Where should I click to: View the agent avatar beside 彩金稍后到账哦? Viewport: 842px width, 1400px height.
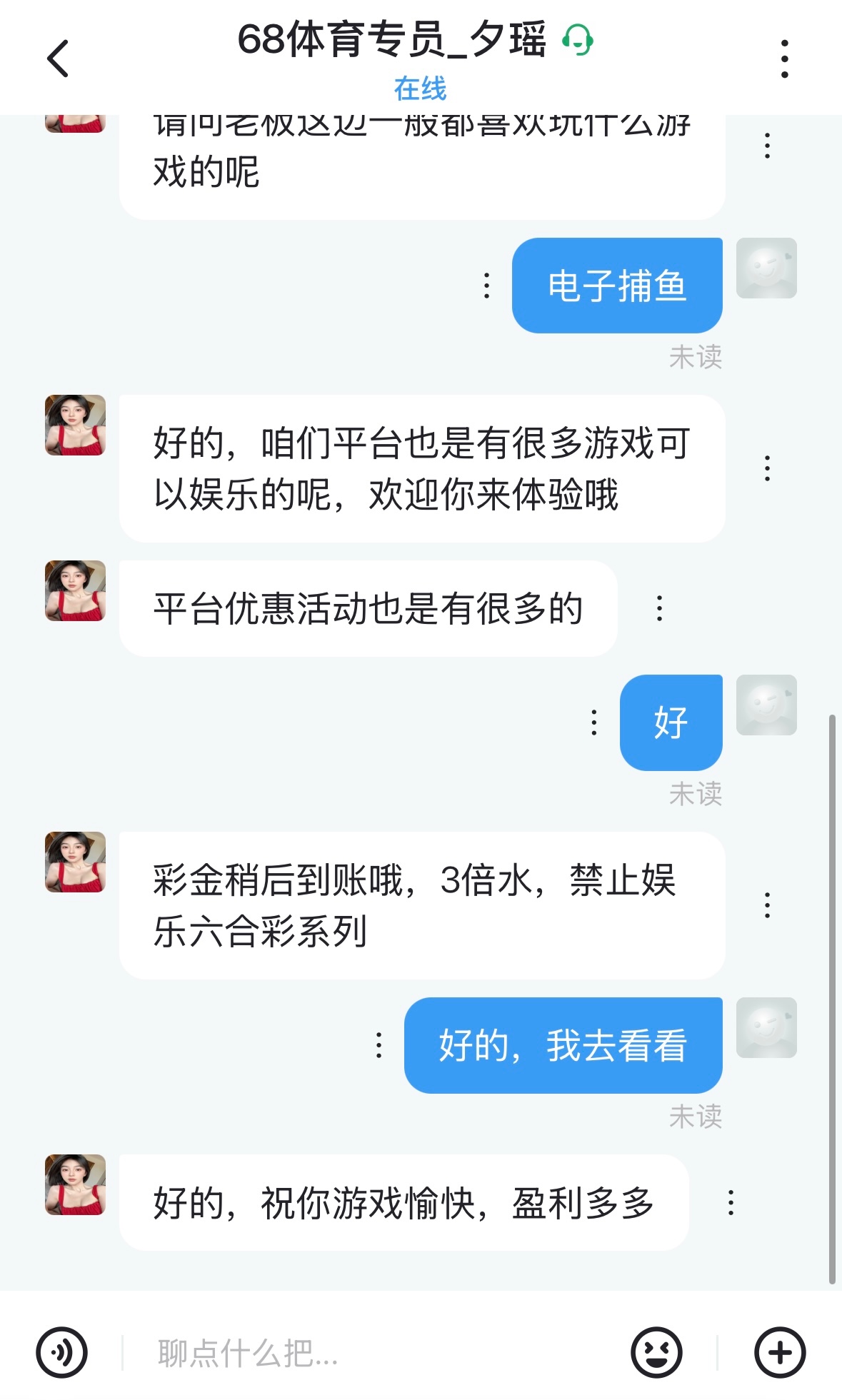(x=76, y=862)
